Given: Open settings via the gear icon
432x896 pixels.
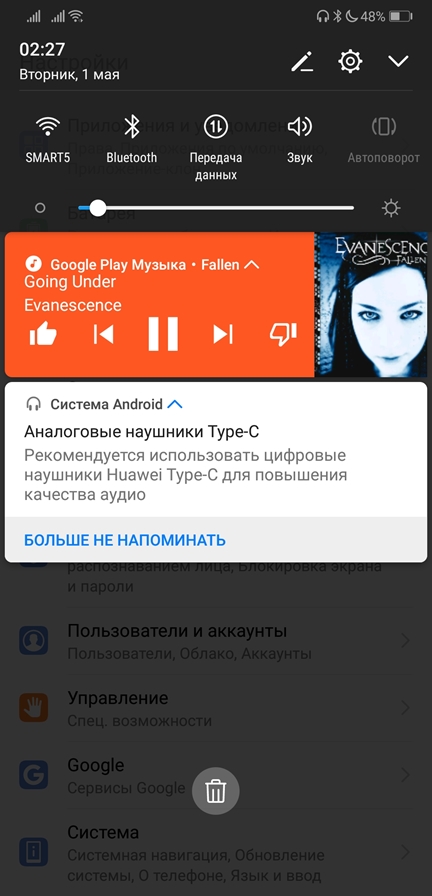Looking at the screenshot, I should 350,61.
